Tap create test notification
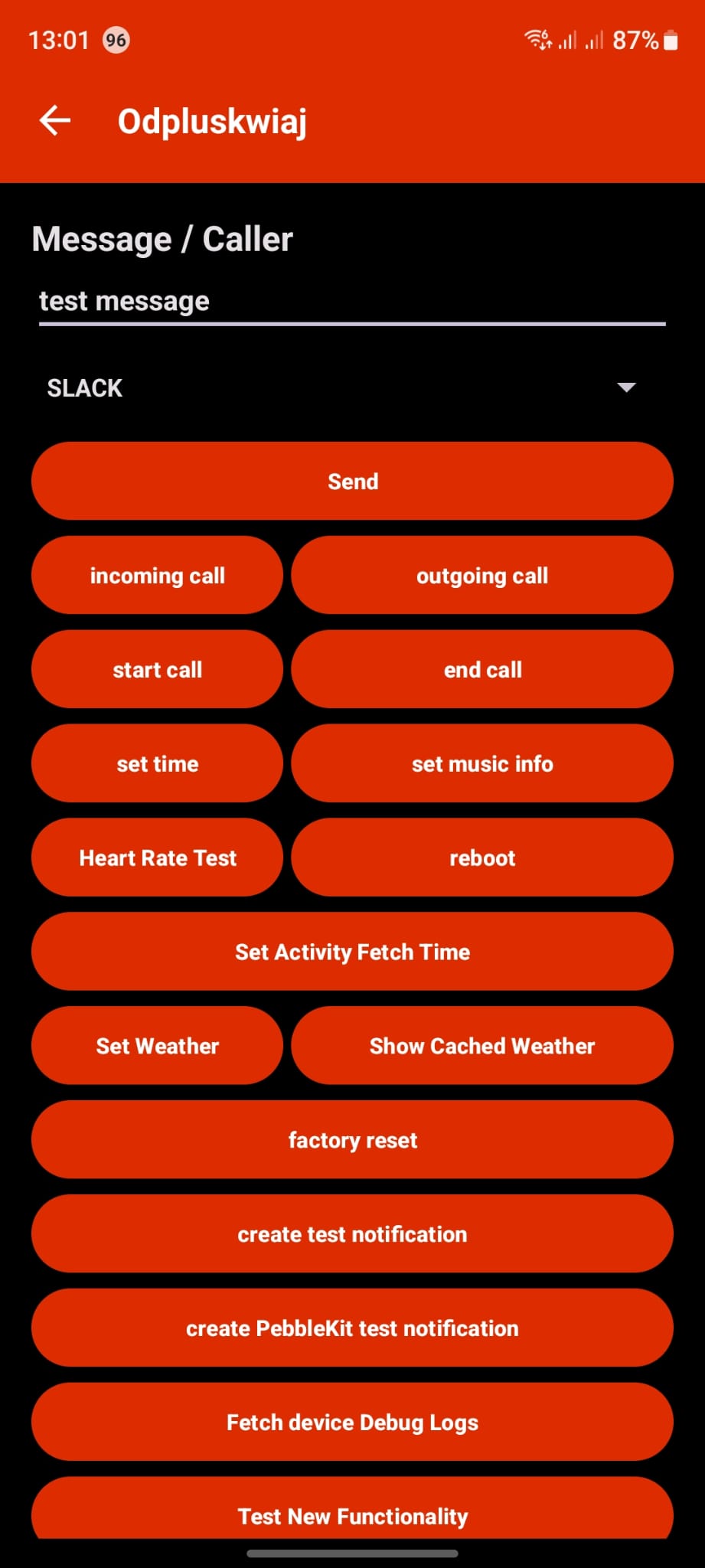The width and height of the screenshot is (705, 1568). [352, 1234]
